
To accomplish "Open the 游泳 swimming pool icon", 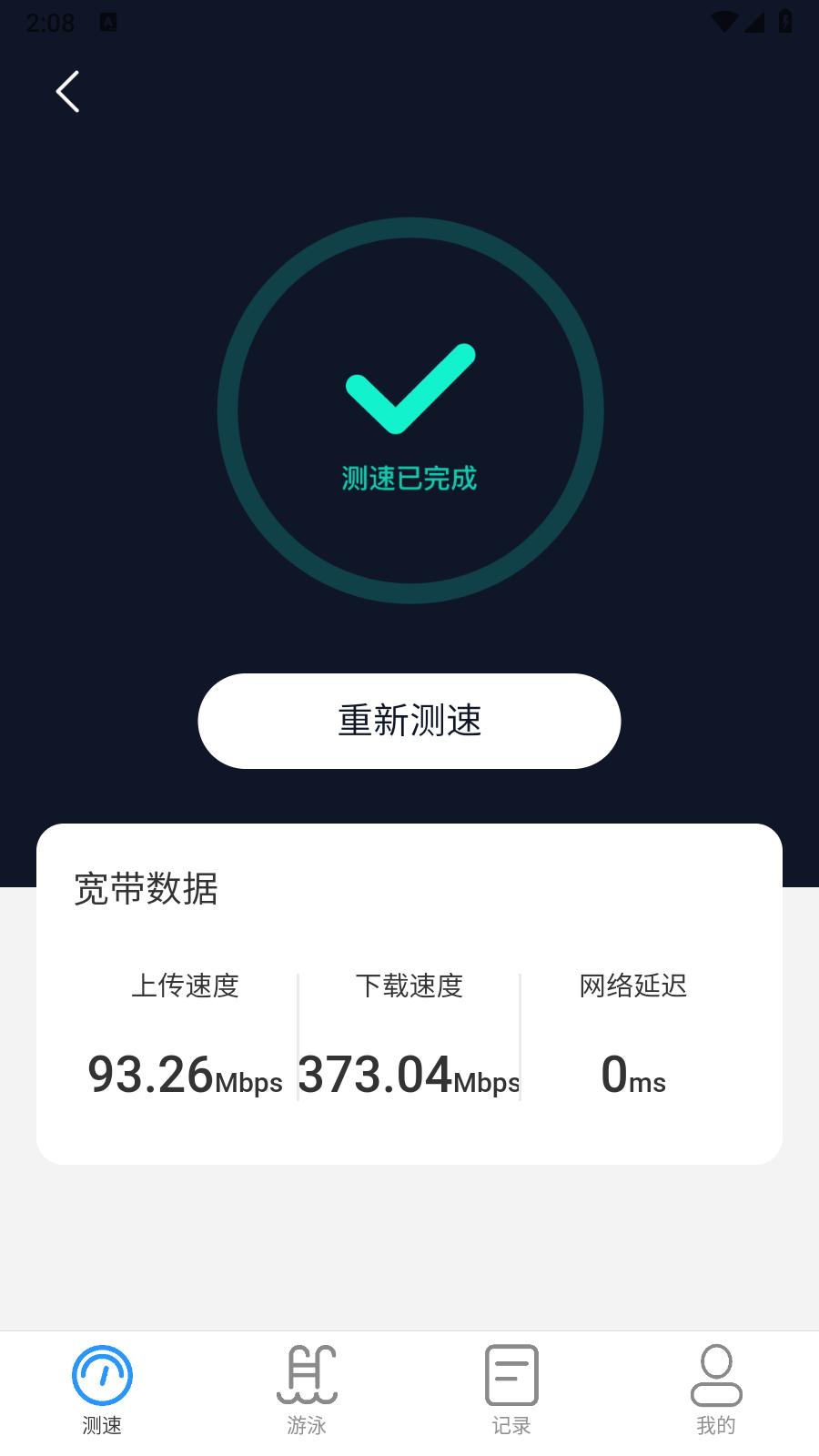I will [x=308, y=1375].
